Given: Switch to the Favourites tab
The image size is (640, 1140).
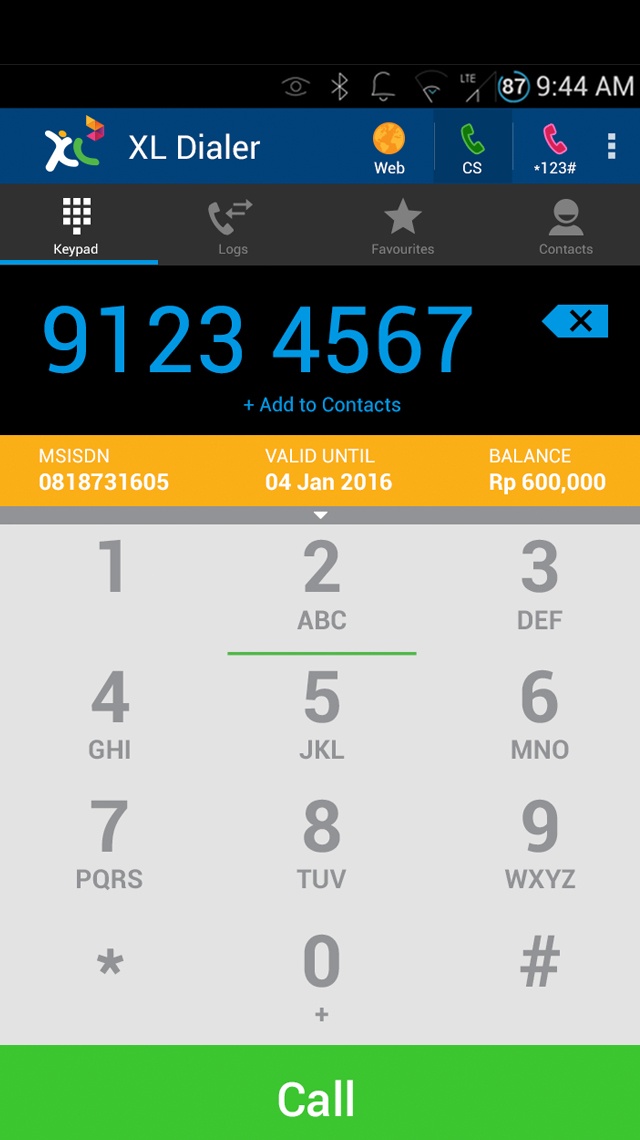Looking at the screenshot, I should (402, 225).
